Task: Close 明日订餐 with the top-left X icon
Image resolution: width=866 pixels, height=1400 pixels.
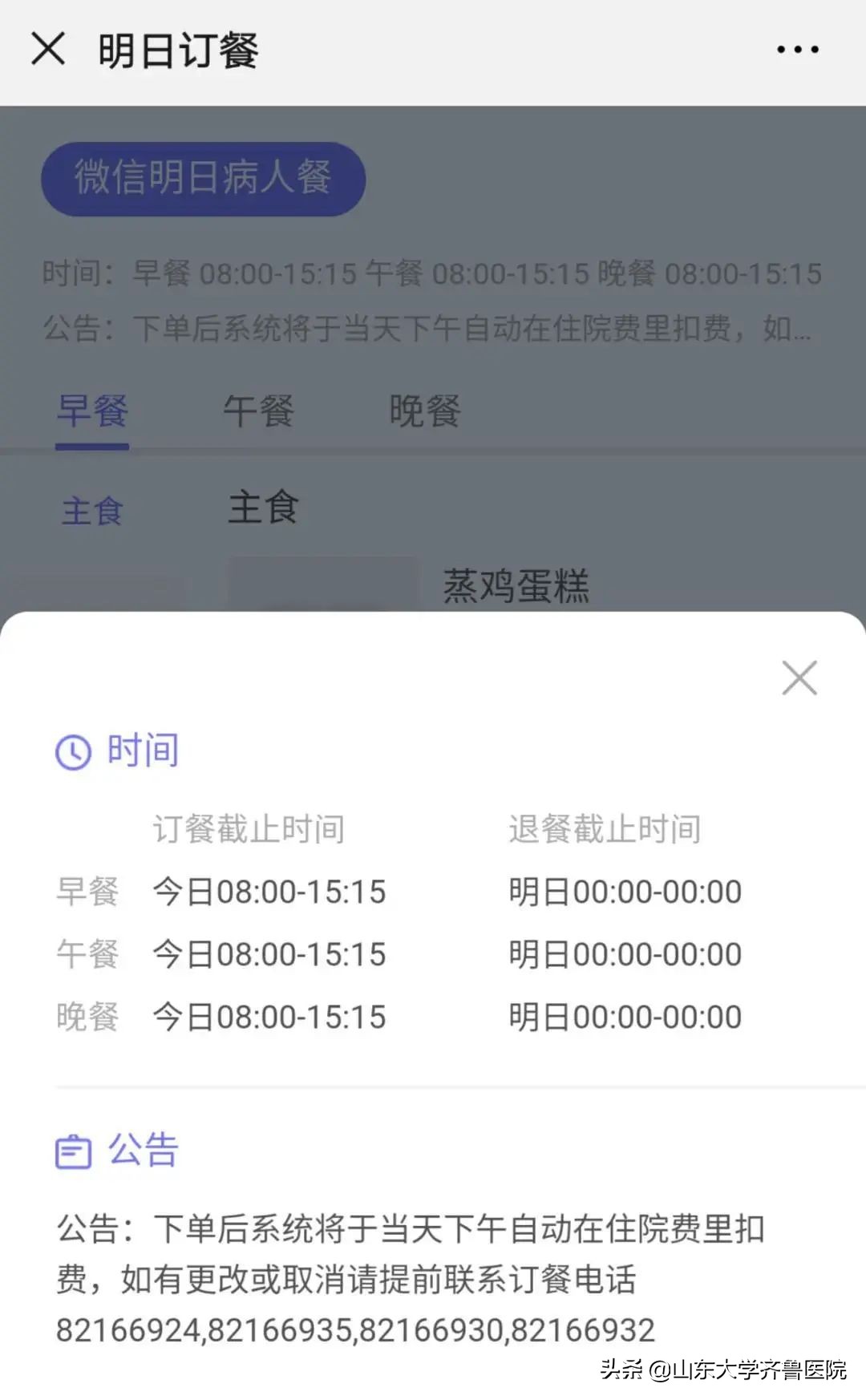Action: (50, 50)
